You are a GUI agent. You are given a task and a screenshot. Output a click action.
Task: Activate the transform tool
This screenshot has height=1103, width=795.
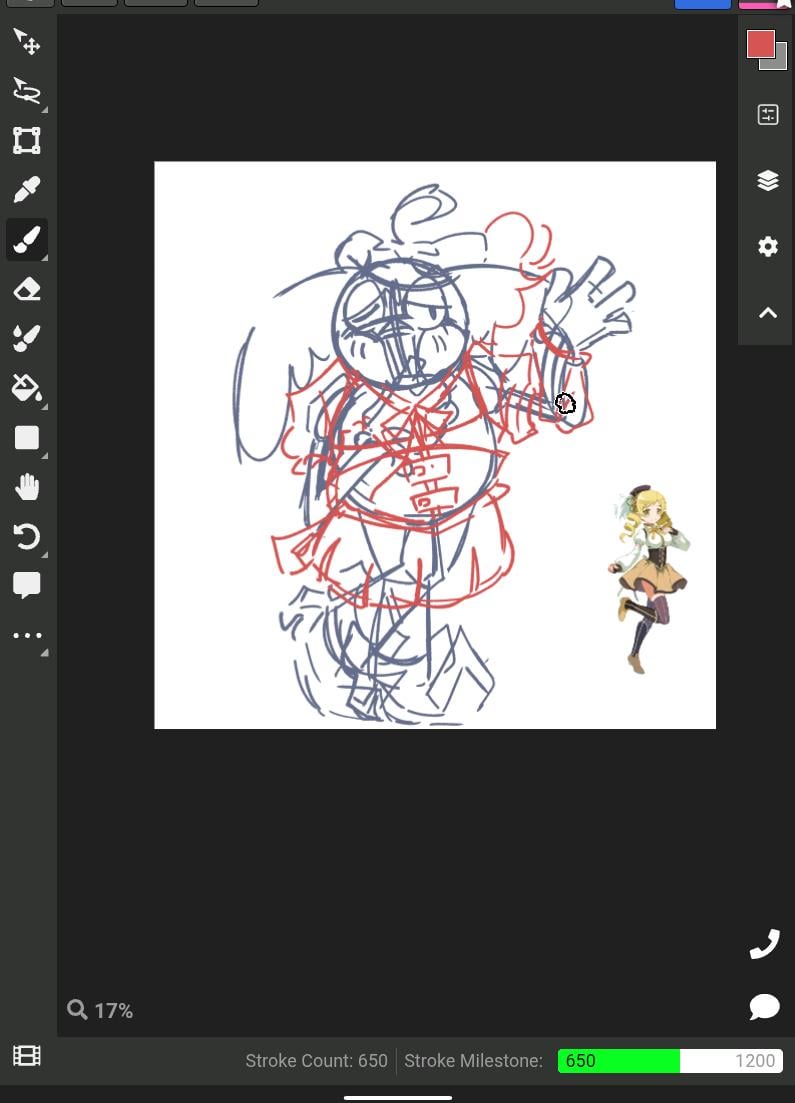tap(27, 140)
